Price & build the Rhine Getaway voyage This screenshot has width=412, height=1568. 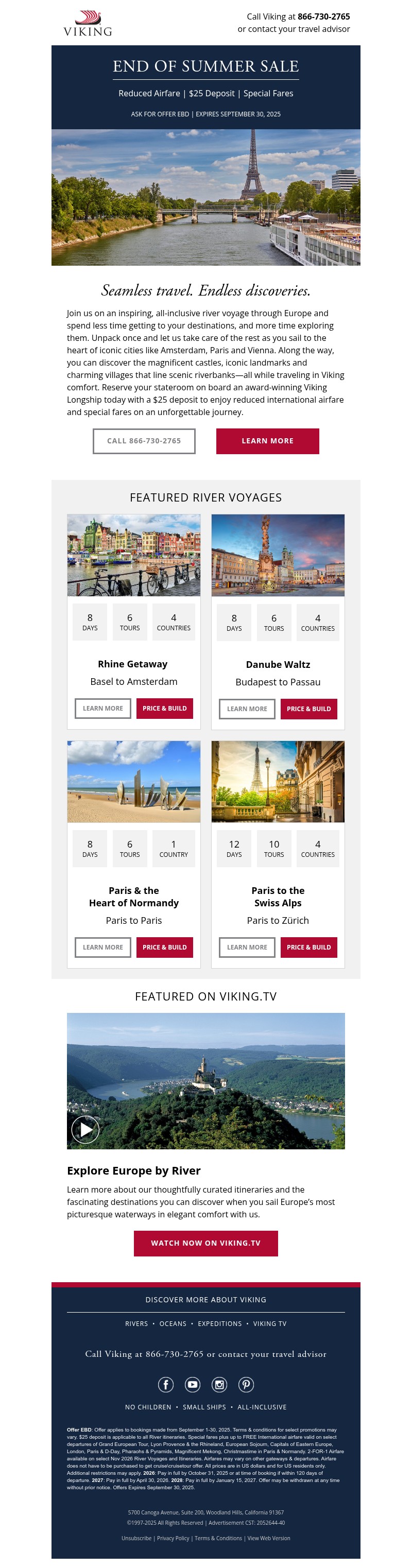coord(164,708)
